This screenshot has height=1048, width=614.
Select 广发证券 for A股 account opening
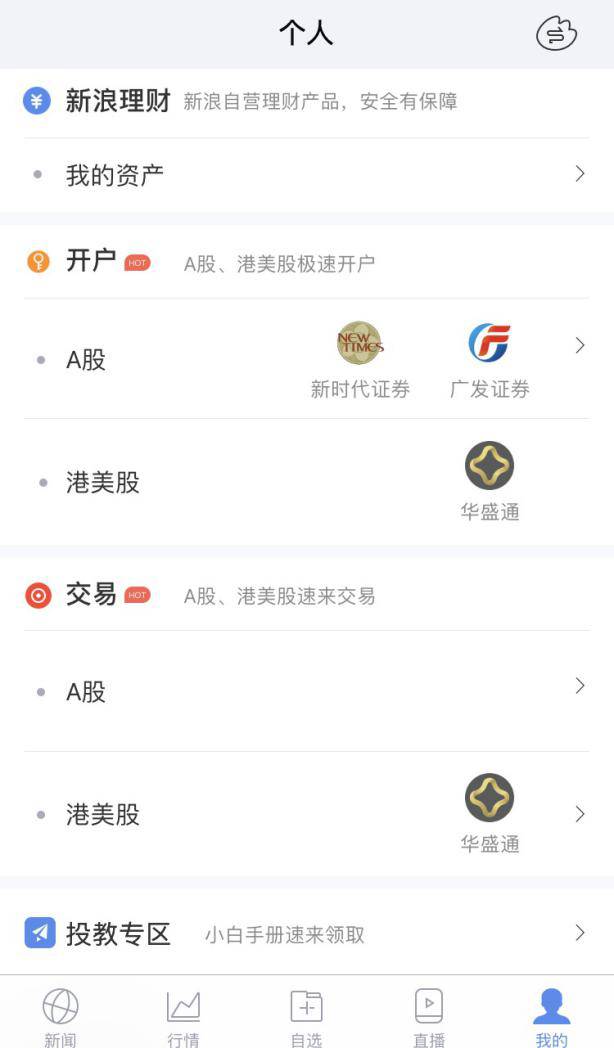pos(490,360)
